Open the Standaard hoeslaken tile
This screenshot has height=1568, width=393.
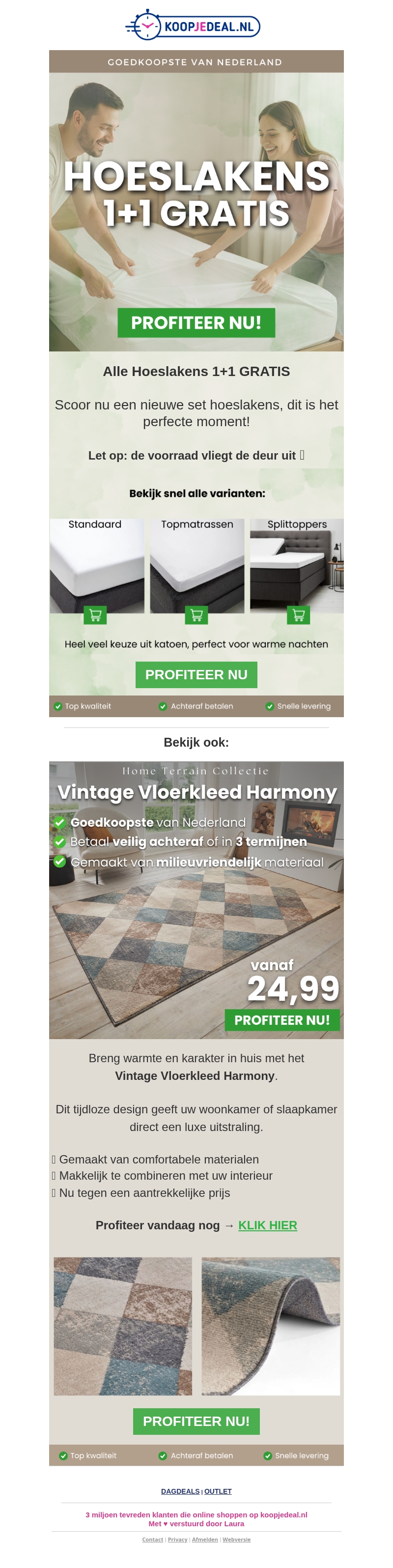coord(97,566)
